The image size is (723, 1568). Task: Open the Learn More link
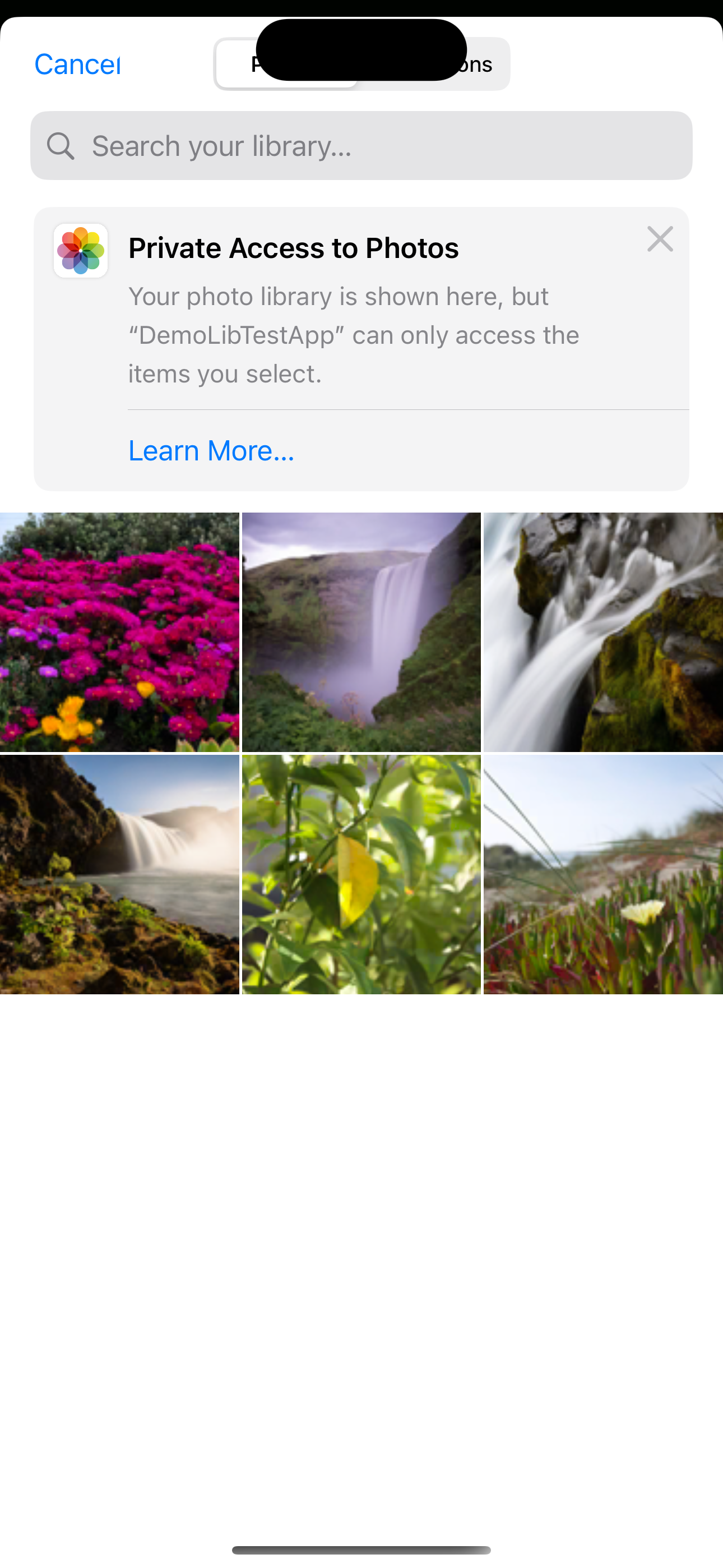[x=211, y=450]
